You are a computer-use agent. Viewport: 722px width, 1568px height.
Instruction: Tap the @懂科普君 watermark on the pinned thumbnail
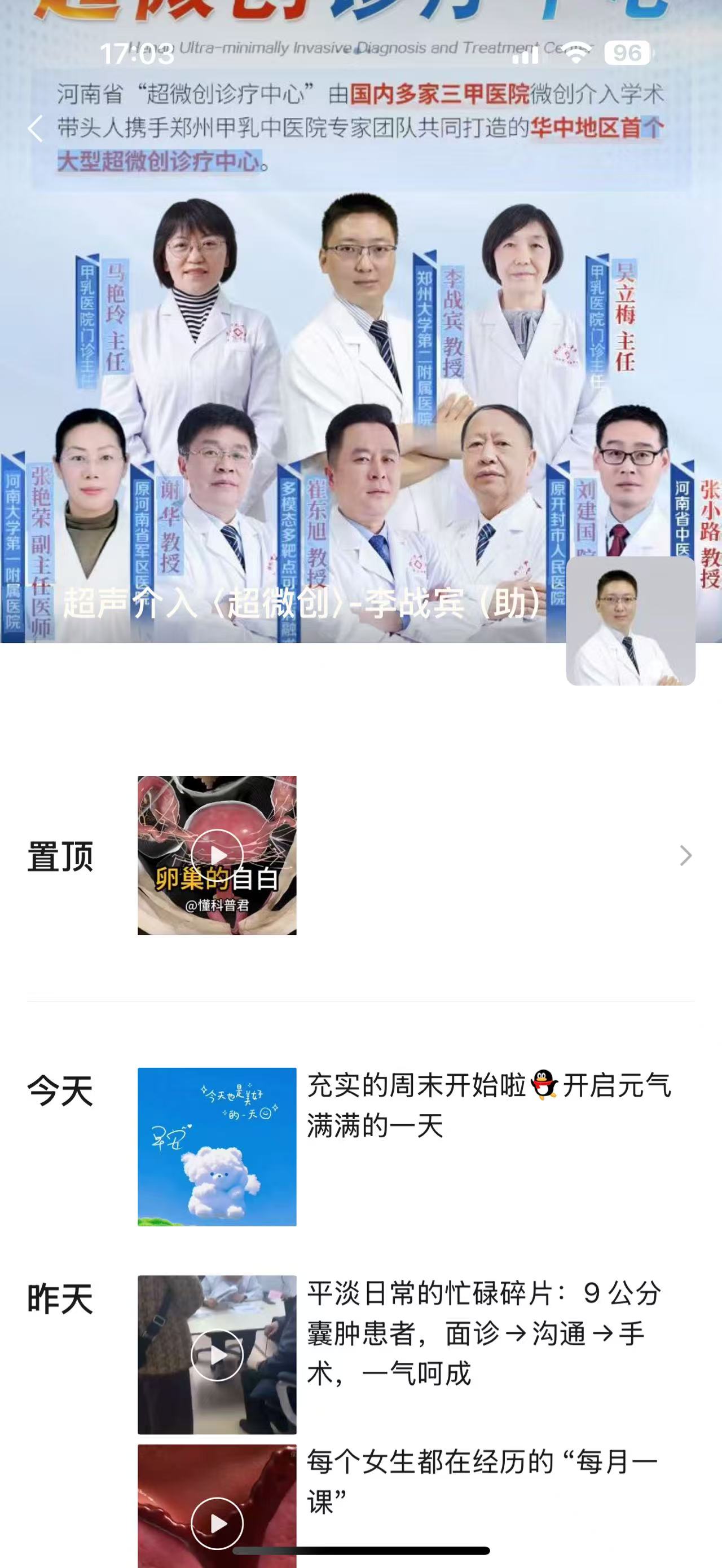(217, 906)
